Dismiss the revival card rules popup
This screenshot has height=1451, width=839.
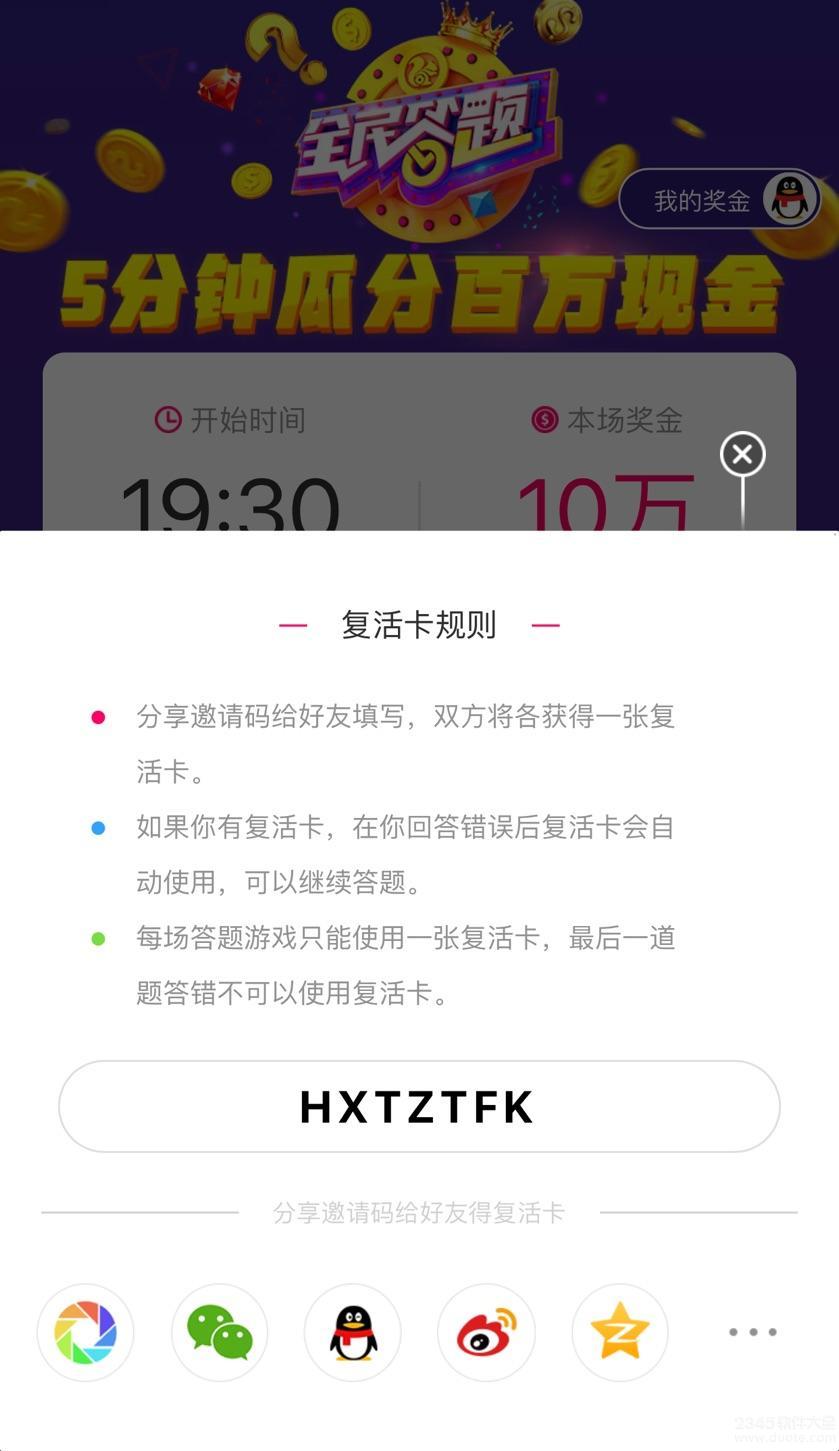(741, 454)
